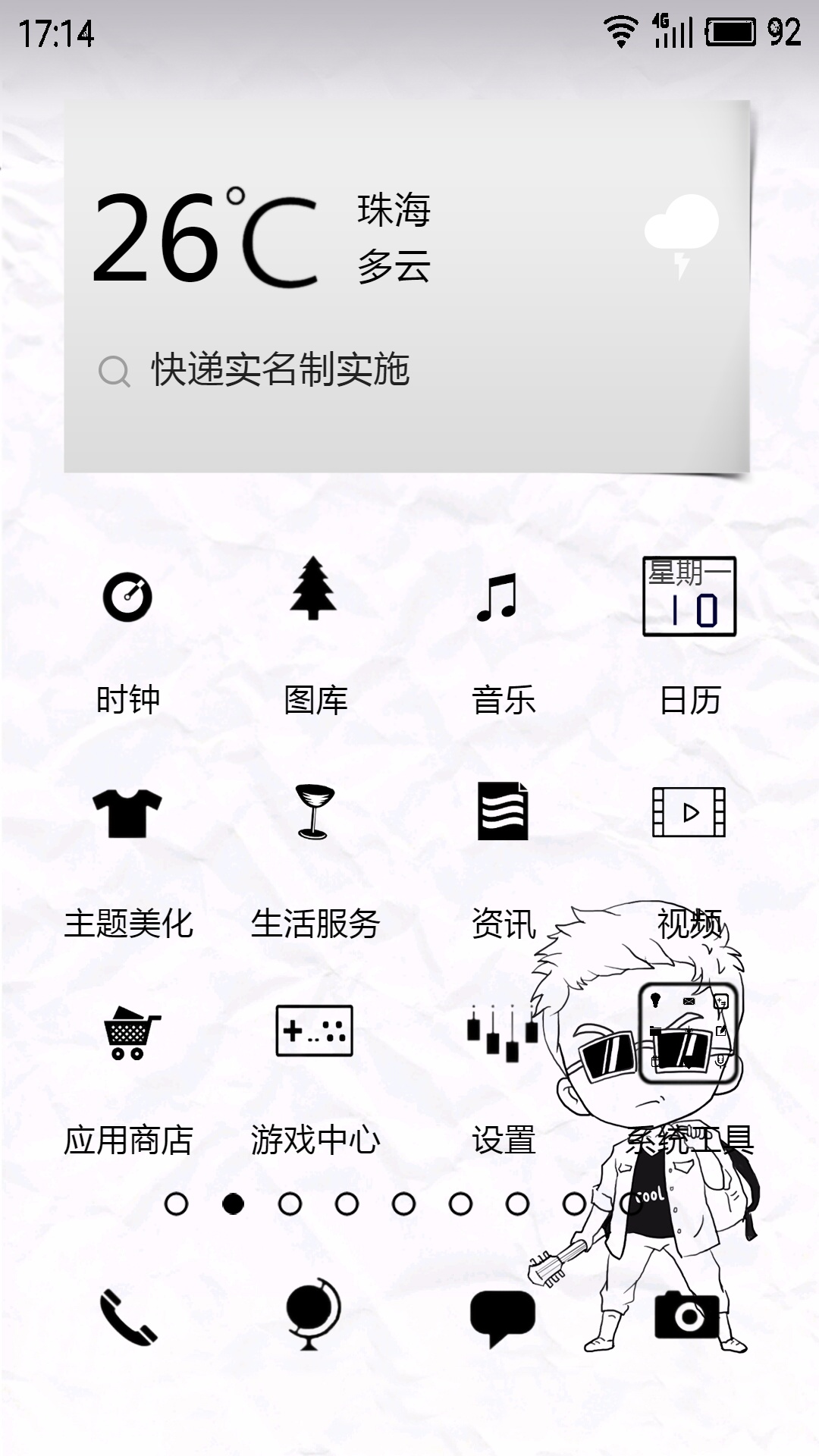Open the phone dialer
The width and height of the screenshot is (819, 1456).
pos(127,1317)
